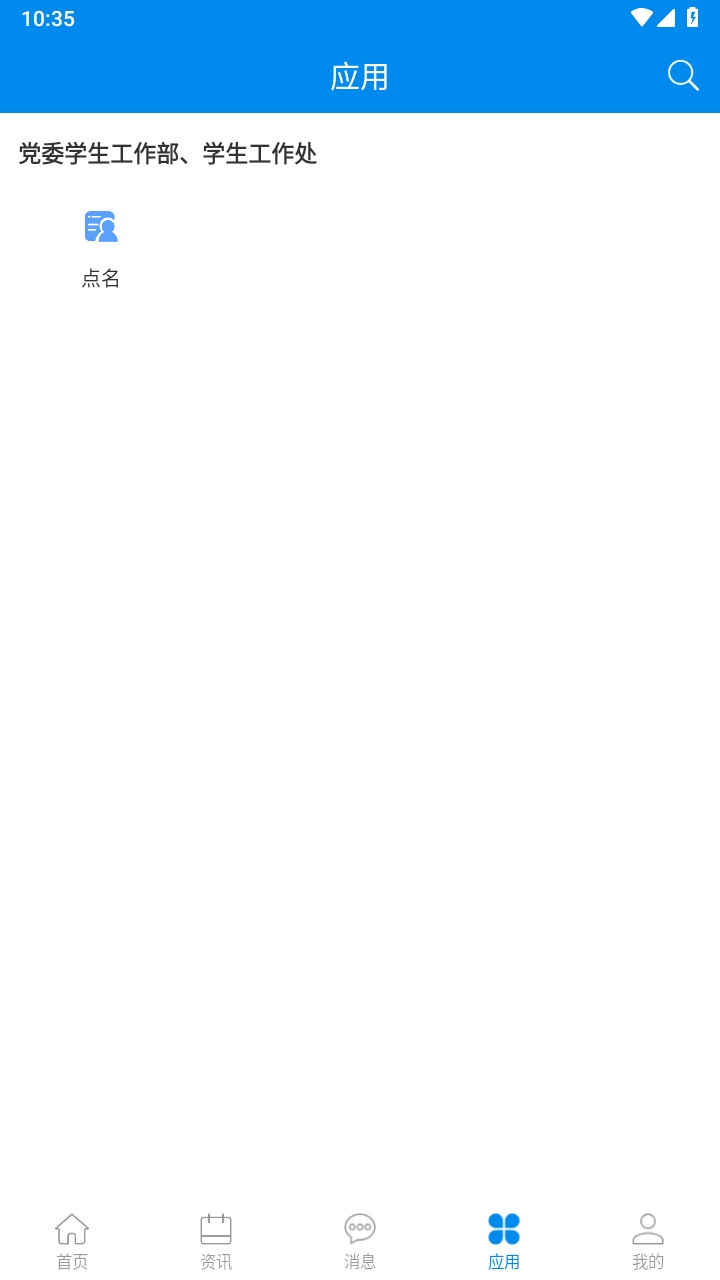Switch to the 首页 home tab

click(x=72, y=1240)
